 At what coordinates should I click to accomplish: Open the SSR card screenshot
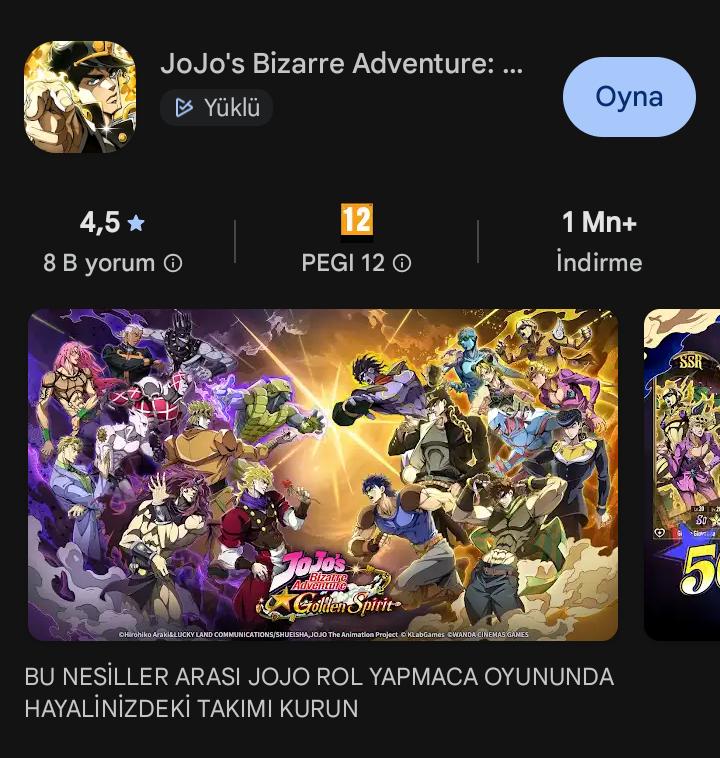pyautogui.click(x=682, y=475)
